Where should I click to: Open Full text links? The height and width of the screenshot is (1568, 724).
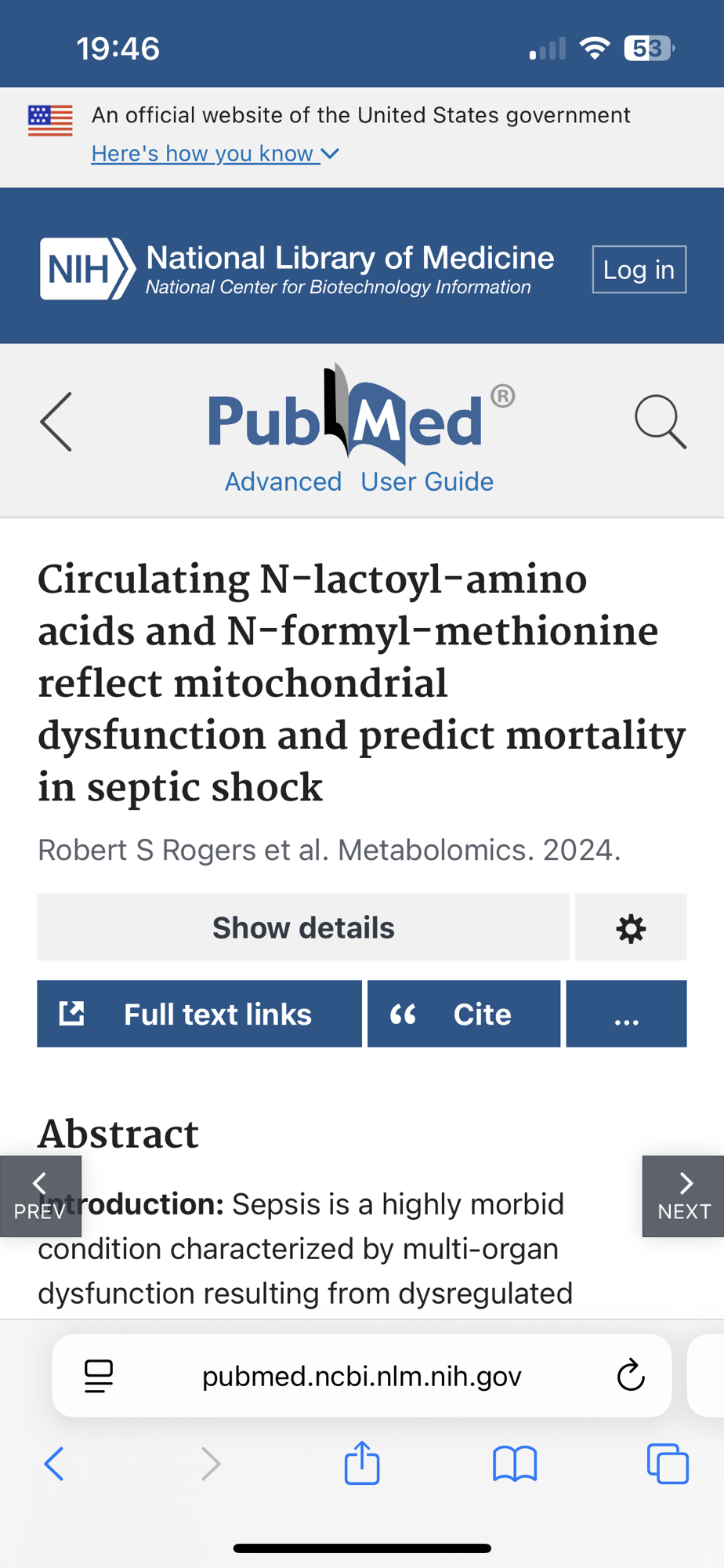pyautogui.click(x=199, y=1014)
